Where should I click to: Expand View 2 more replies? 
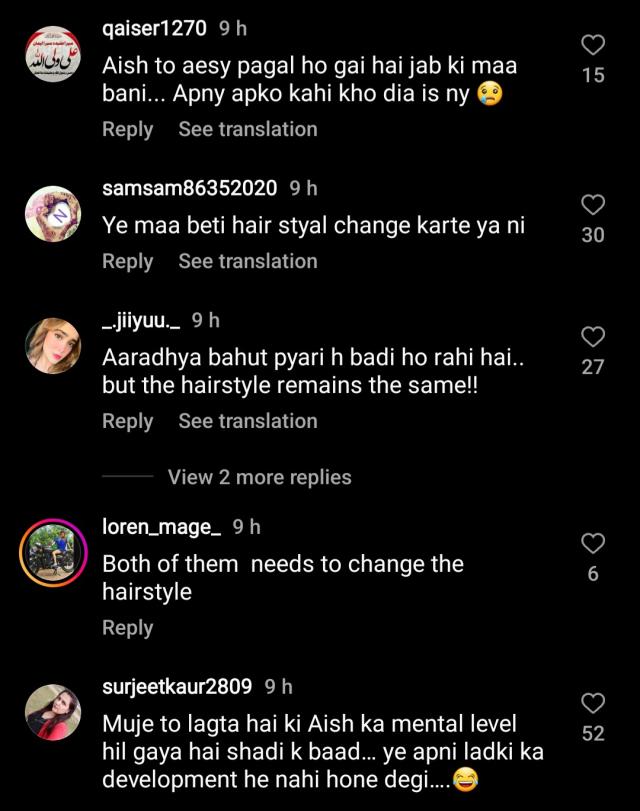(259, 477)
